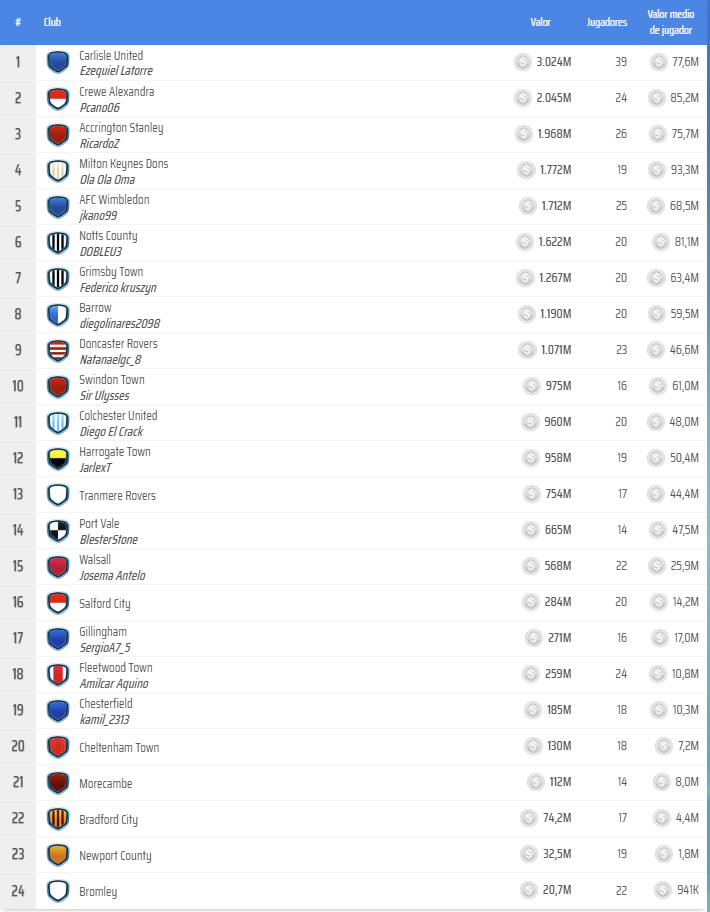Tap the Tranmere Rovers row
This screenshot has width=710, height=912.
click(117, 496)
